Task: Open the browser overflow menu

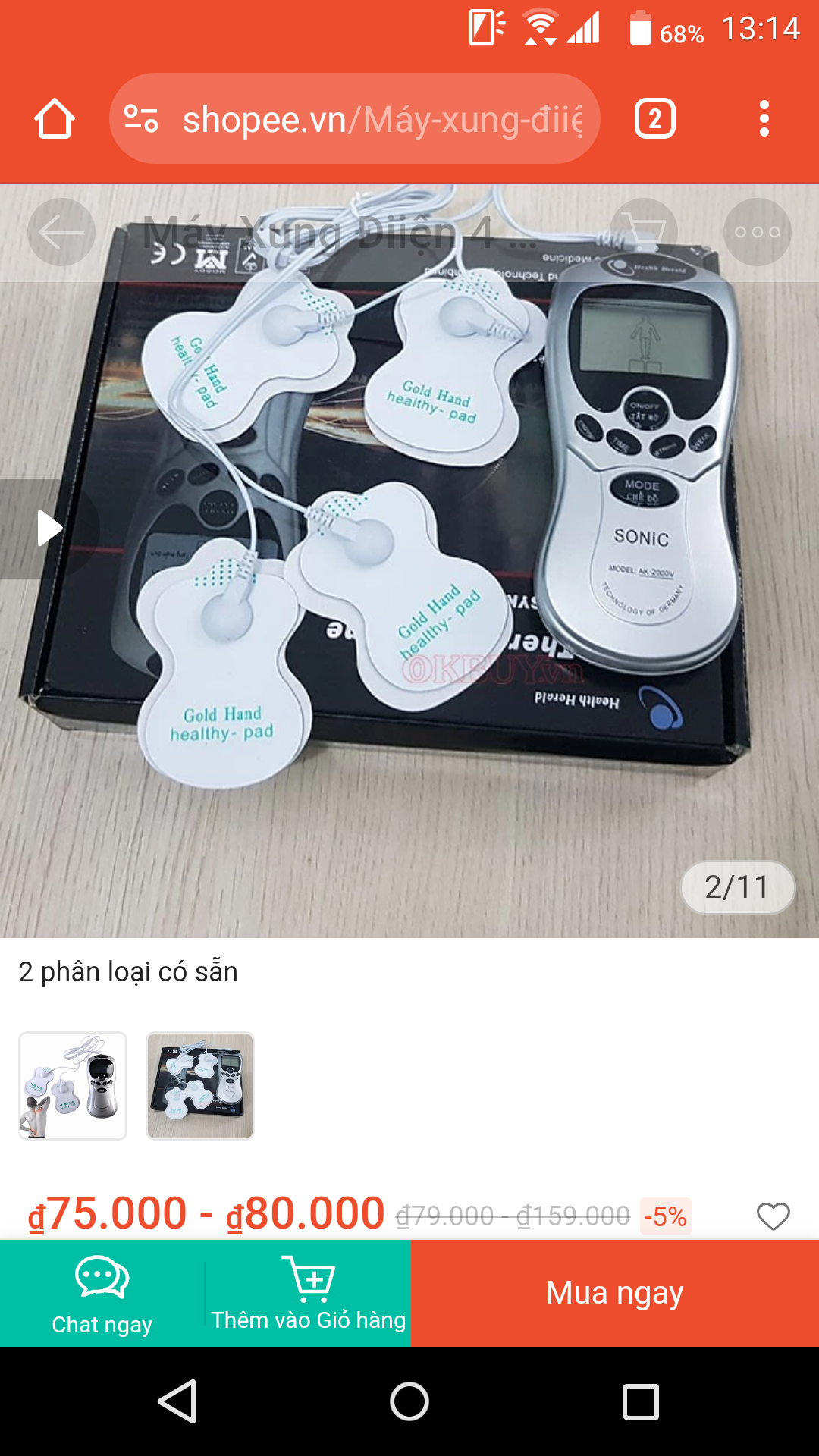Action: (764, 119)
